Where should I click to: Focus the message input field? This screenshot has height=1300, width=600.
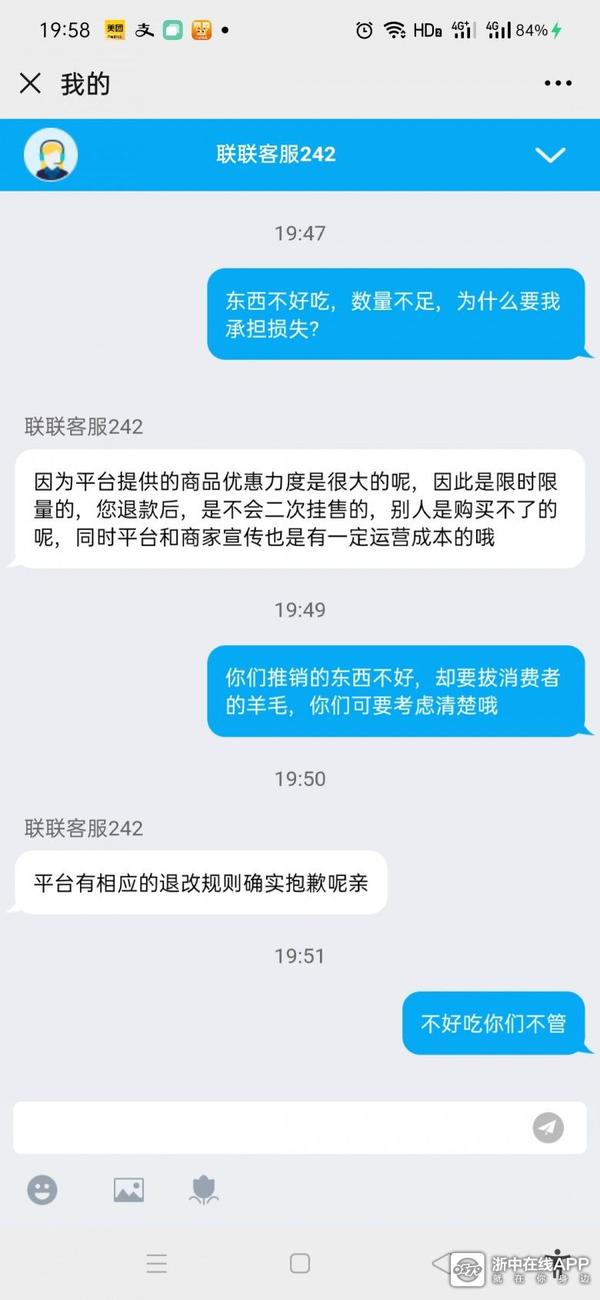(270, 1128)
